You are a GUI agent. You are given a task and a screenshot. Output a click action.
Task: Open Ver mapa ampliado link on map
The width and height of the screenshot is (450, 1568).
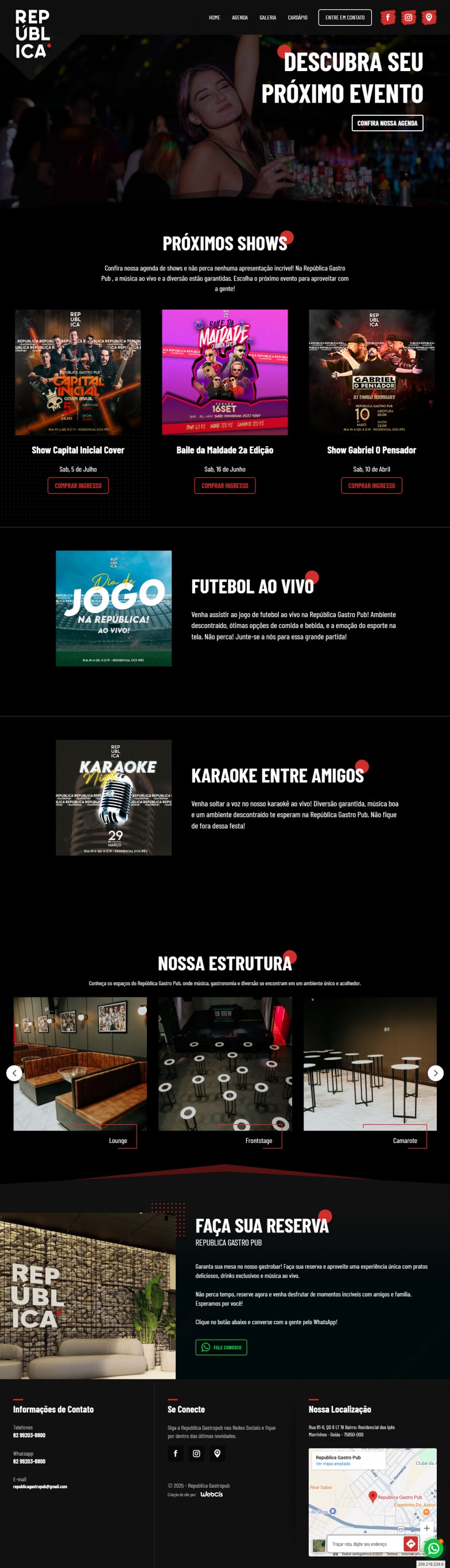click(332, 1464)
